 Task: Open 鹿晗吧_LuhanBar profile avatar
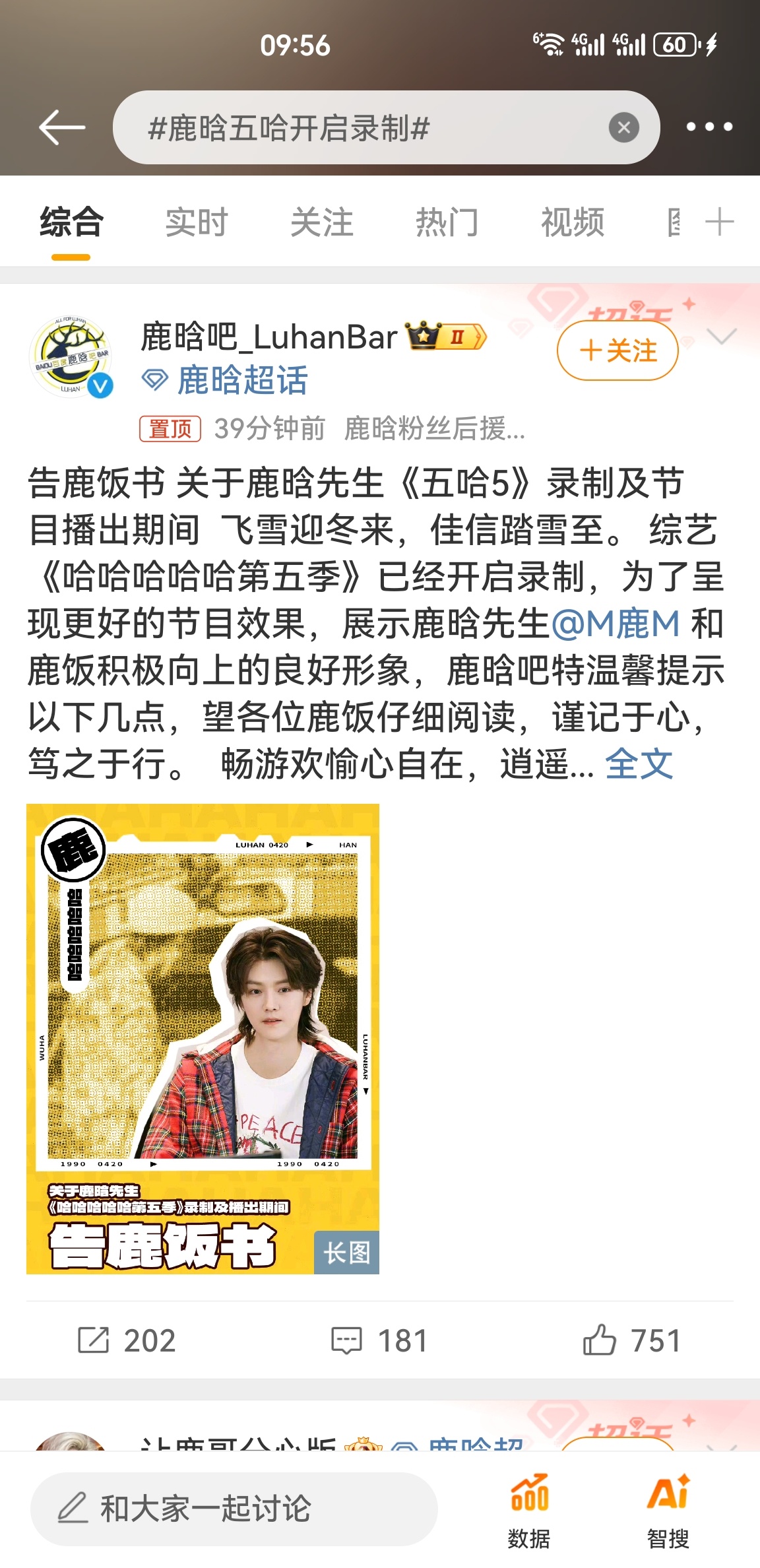[71, 357]
